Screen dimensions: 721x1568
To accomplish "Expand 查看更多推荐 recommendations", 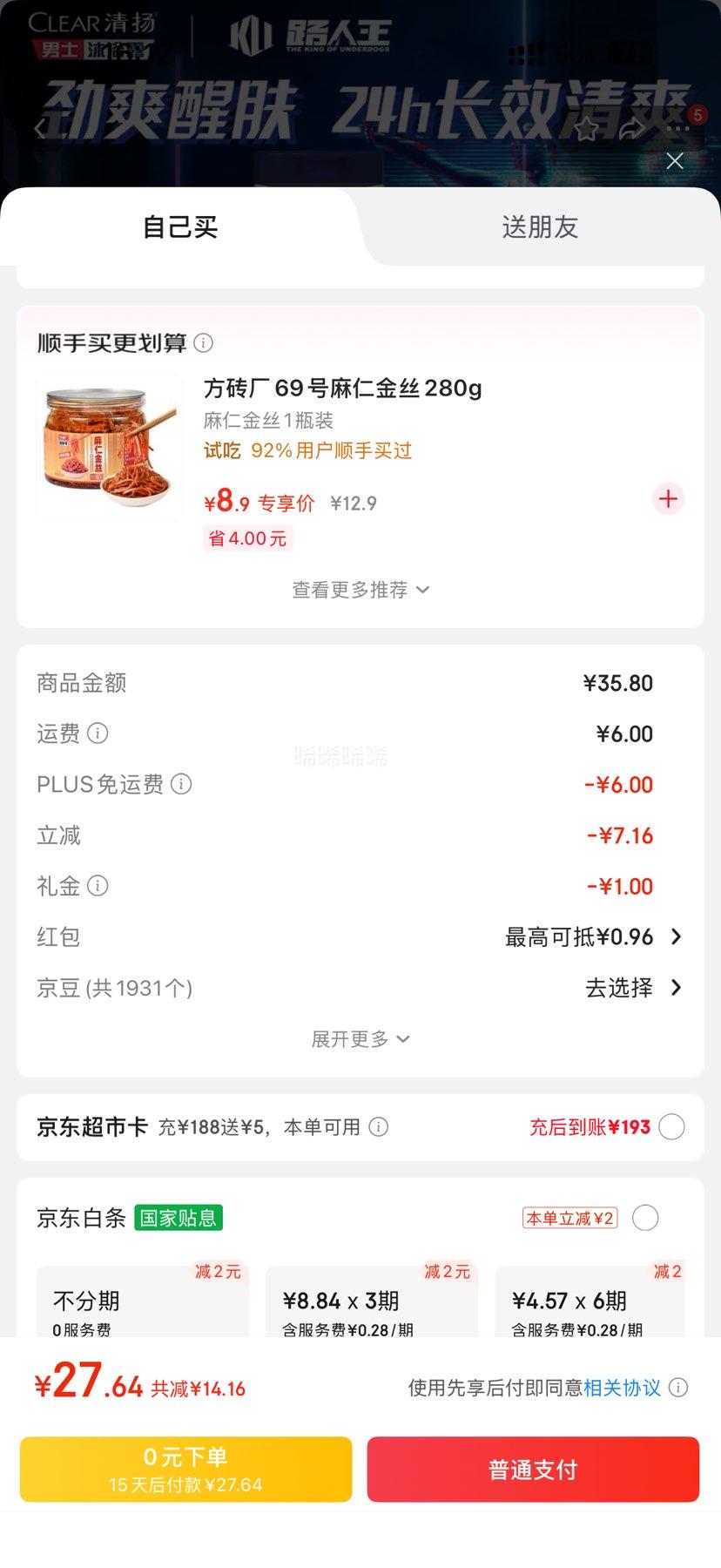I will click(360, 590).
